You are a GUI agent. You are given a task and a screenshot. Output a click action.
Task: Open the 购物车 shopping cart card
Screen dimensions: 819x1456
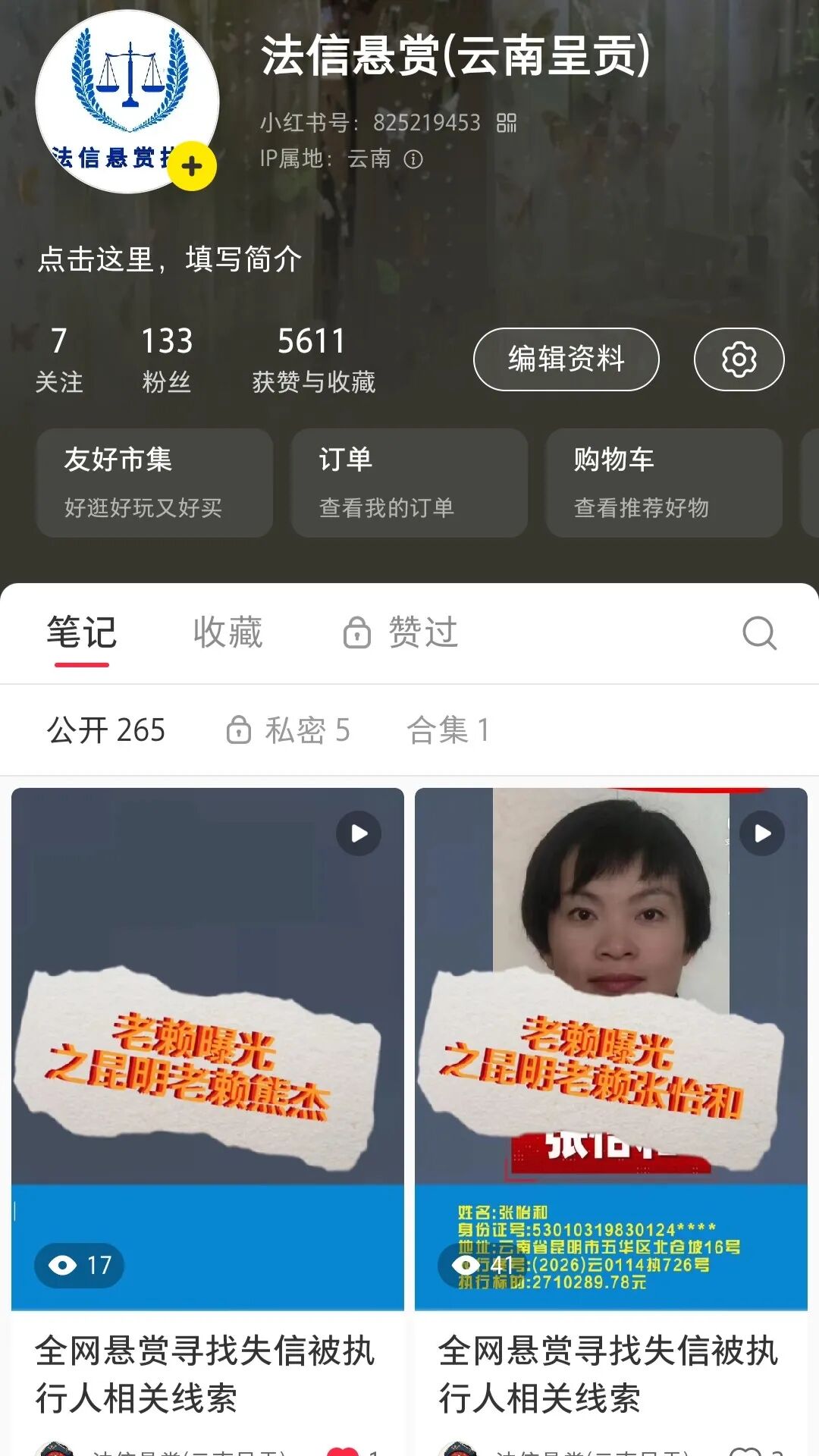click(x=664, y=482)
